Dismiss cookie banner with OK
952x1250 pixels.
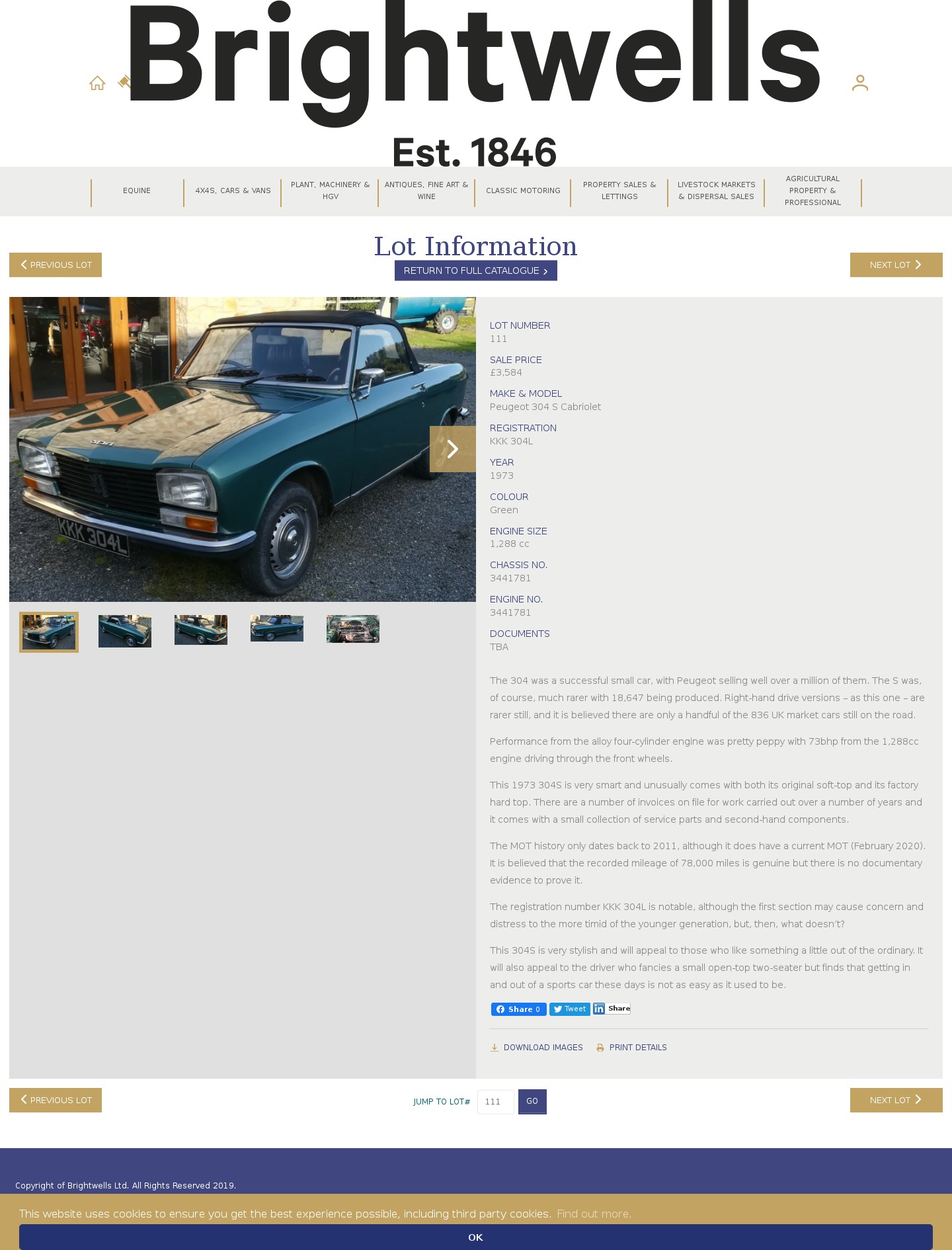475,1237
